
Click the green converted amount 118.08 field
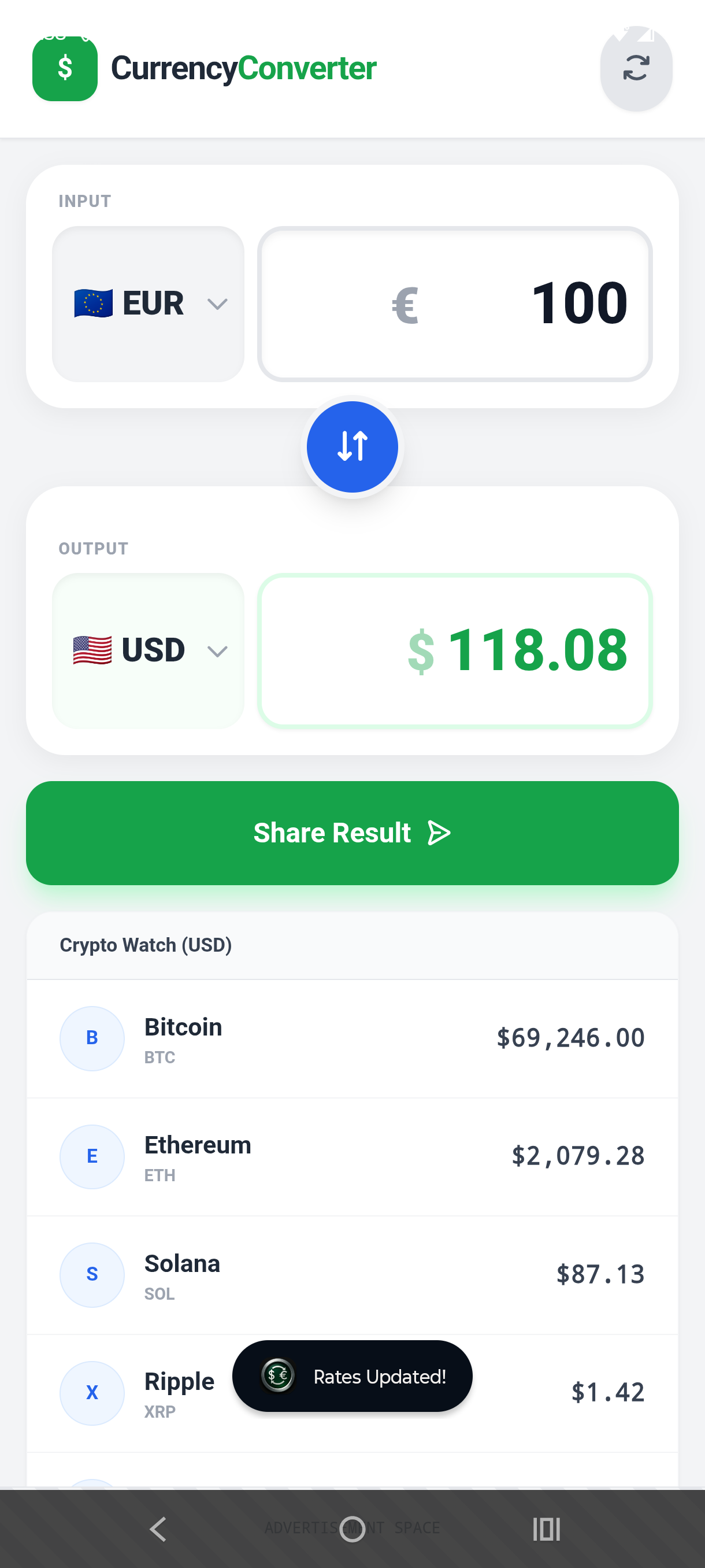click(x=455, y=649)
